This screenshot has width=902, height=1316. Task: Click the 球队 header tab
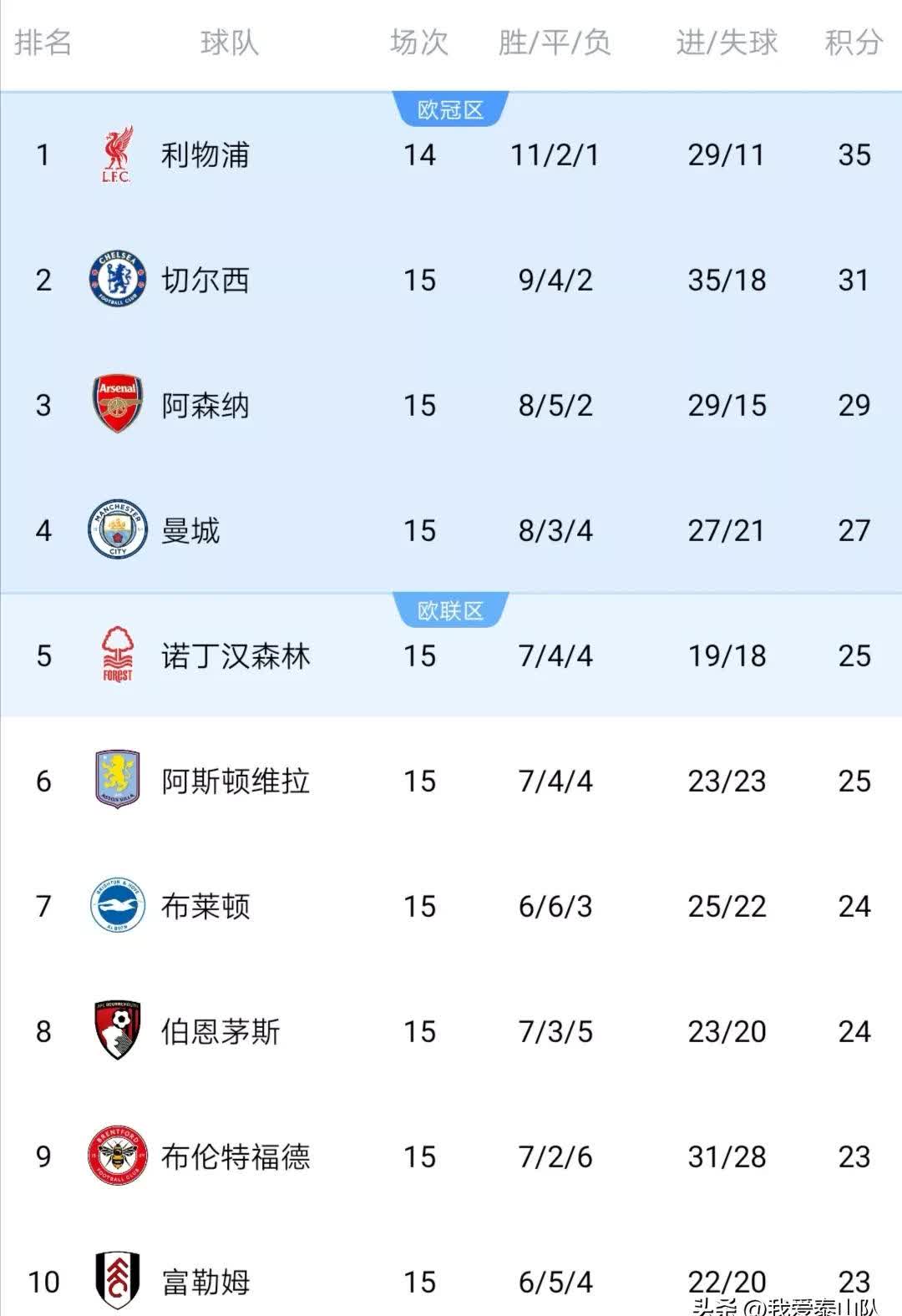pos(225,43)
